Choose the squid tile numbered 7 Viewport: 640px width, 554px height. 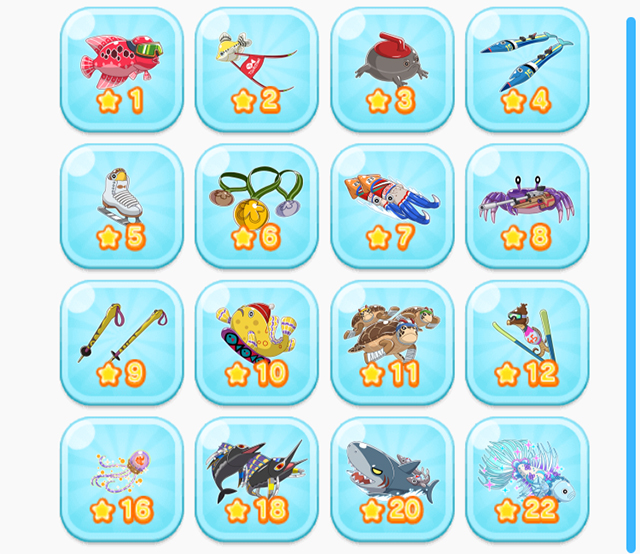pos(392,206)
